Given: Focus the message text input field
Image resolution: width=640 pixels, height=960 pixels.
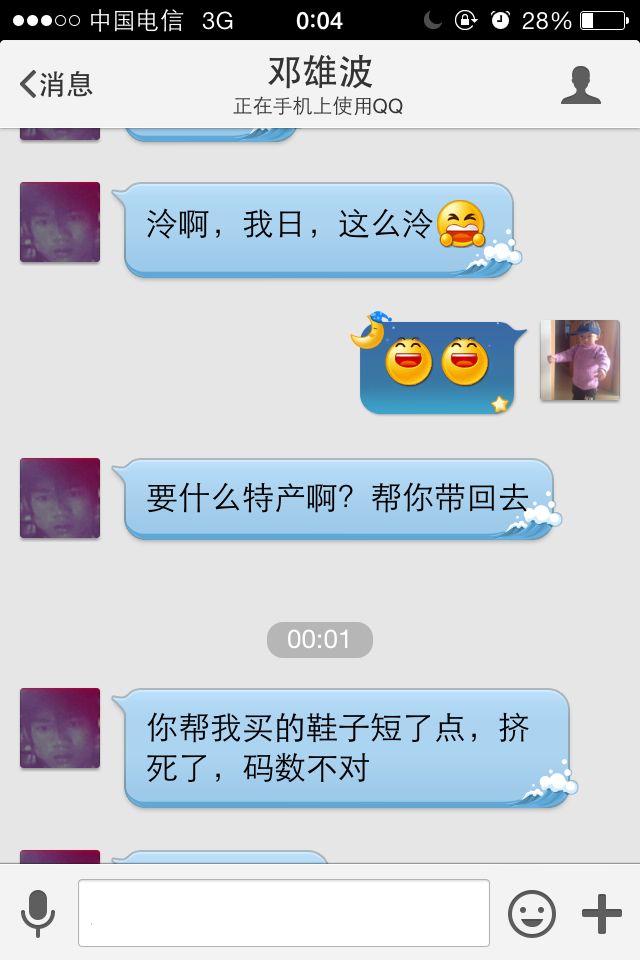Looking at the screenshot, I should pyautogui.click(x=283, y=912).
